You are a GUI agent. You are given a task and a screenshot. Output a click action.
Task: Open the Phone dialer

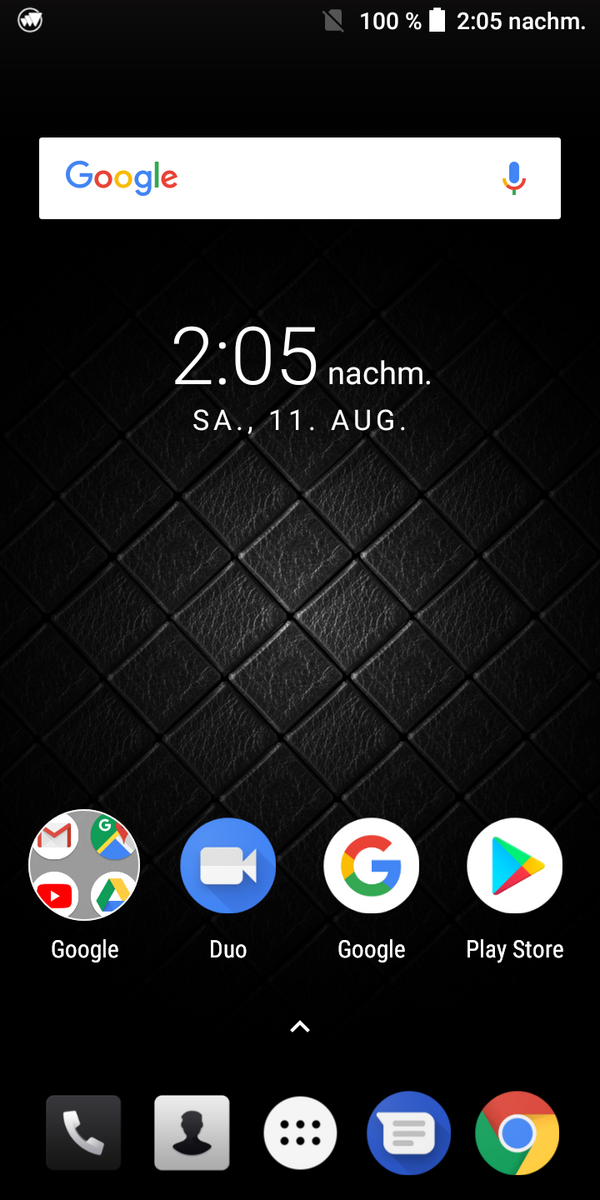(x=83, y=1133)
